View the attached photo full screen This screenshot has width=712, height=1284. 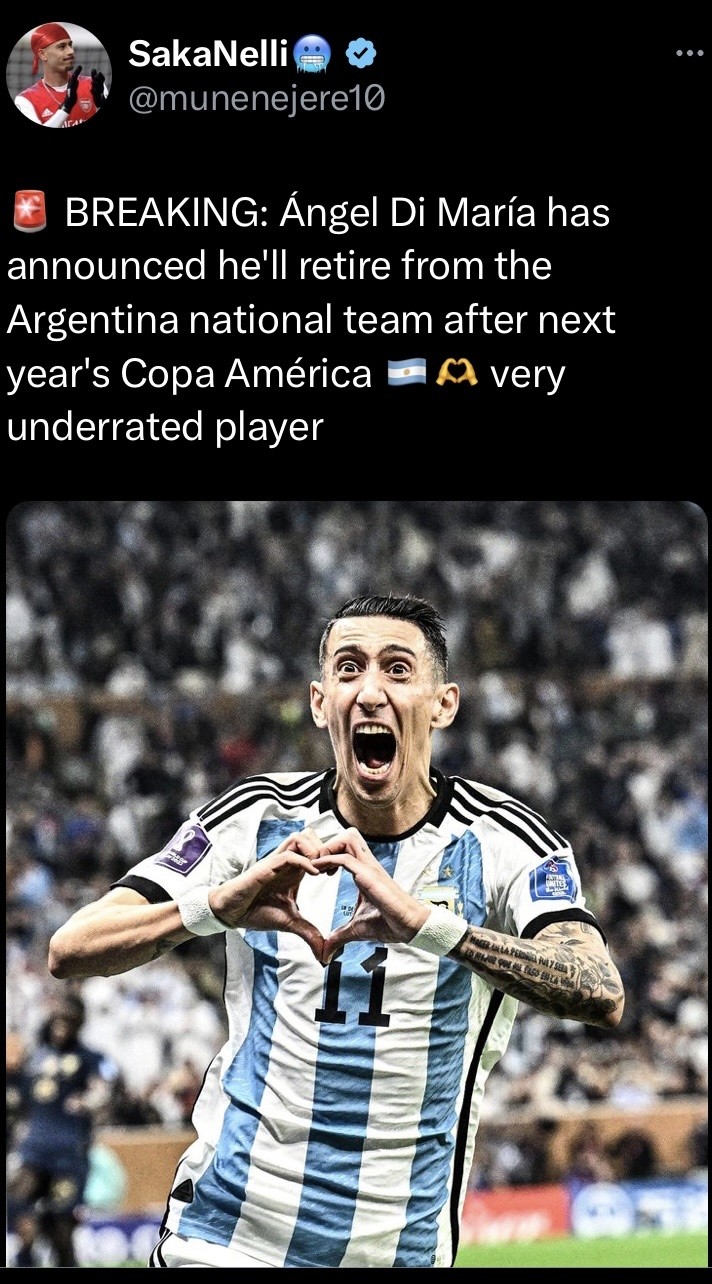click(356, 885)
